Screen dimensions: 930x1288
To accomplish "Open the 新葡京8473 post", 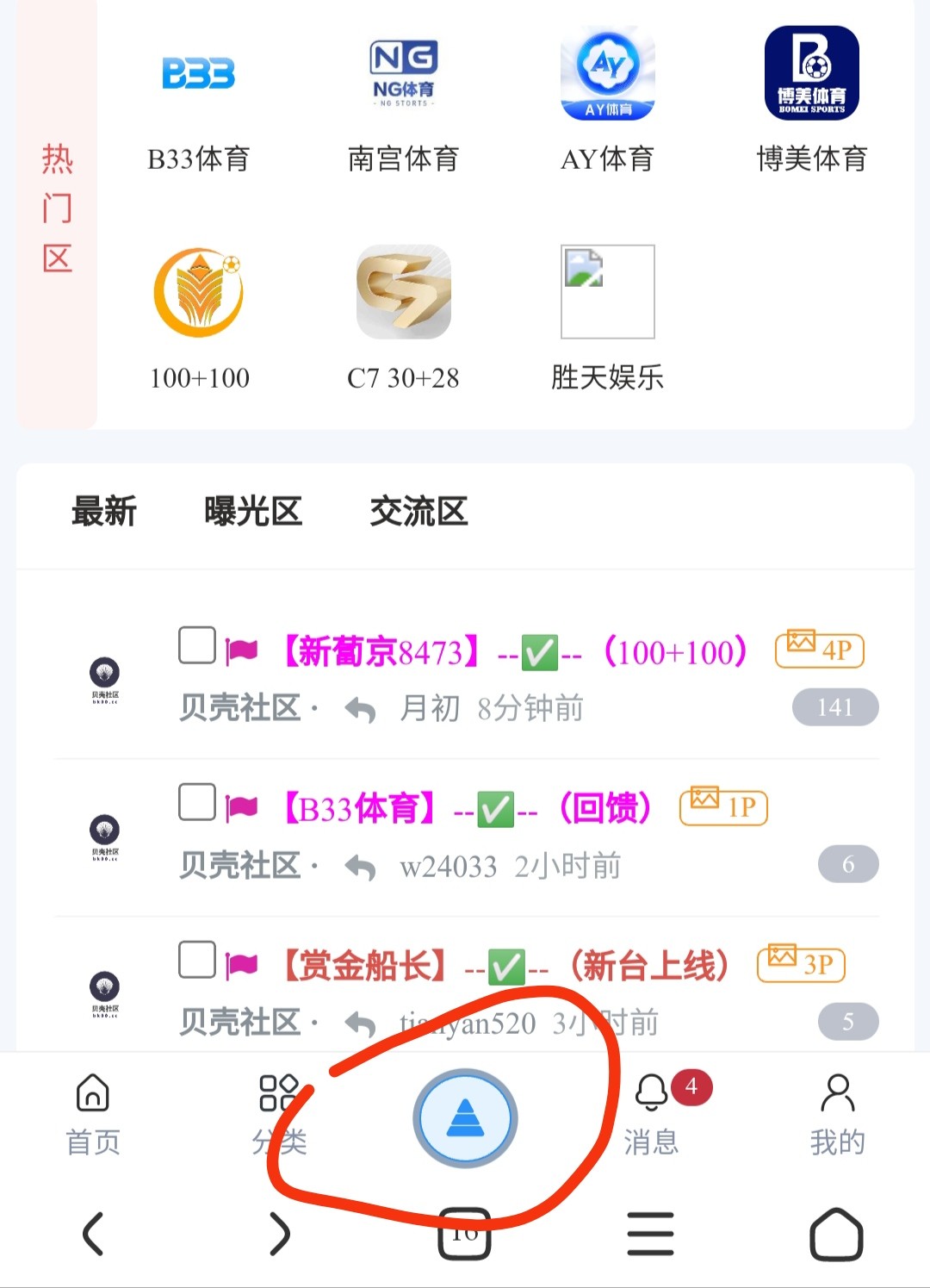I will click(x=515, y=652).
